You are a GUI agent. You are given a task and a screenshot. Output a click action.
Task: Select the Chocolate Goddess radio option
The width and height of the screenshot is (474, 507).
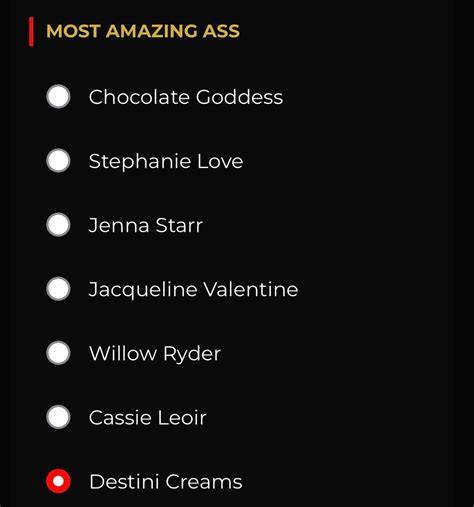point(58,97)
